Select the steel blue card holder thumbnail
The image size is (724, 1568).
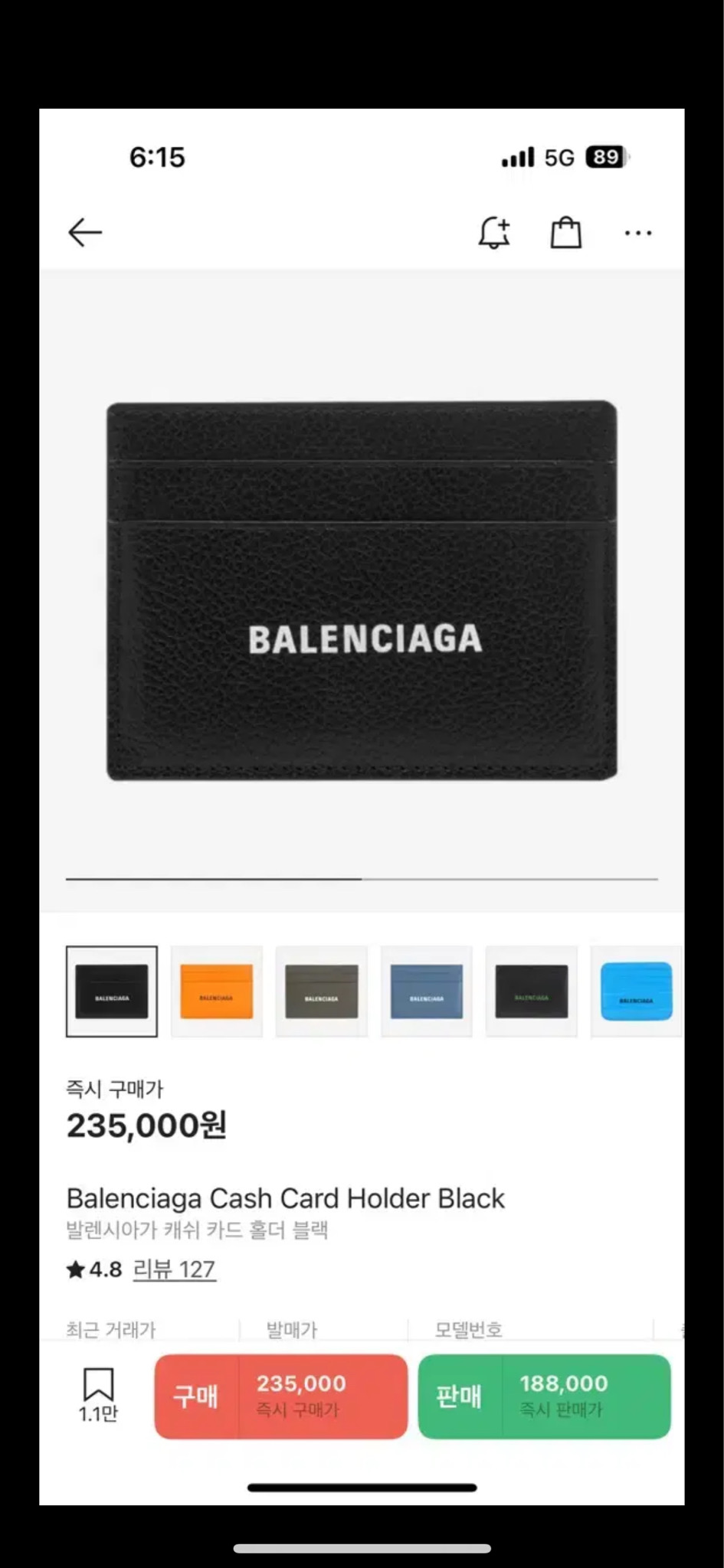(x=427, y=991)
